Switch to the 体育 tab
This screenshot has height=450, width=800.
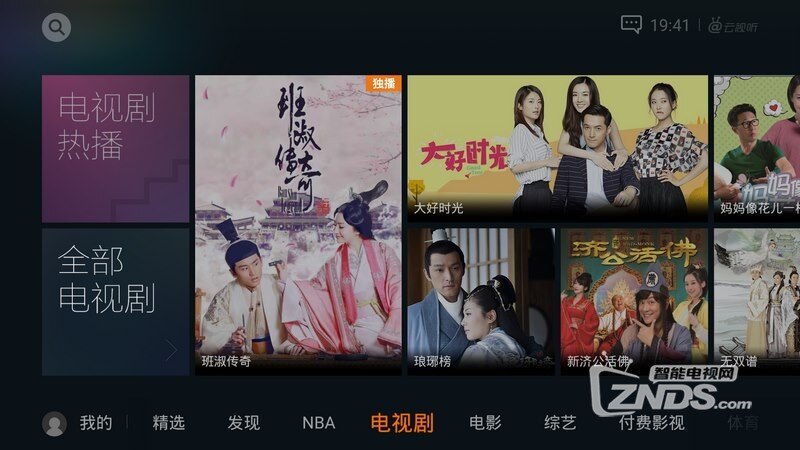pyautogui.click(x=743, y=423)
